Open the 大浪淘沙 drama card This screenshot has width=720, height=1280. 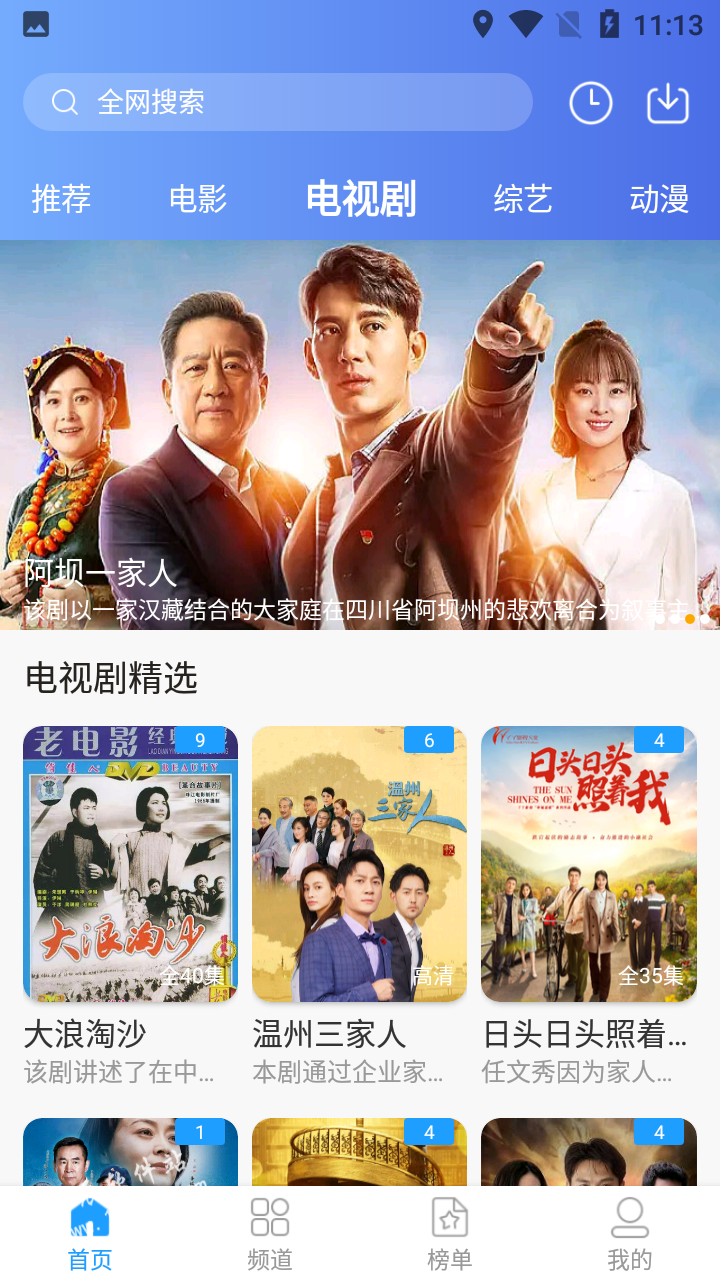(x=130, y=864)
